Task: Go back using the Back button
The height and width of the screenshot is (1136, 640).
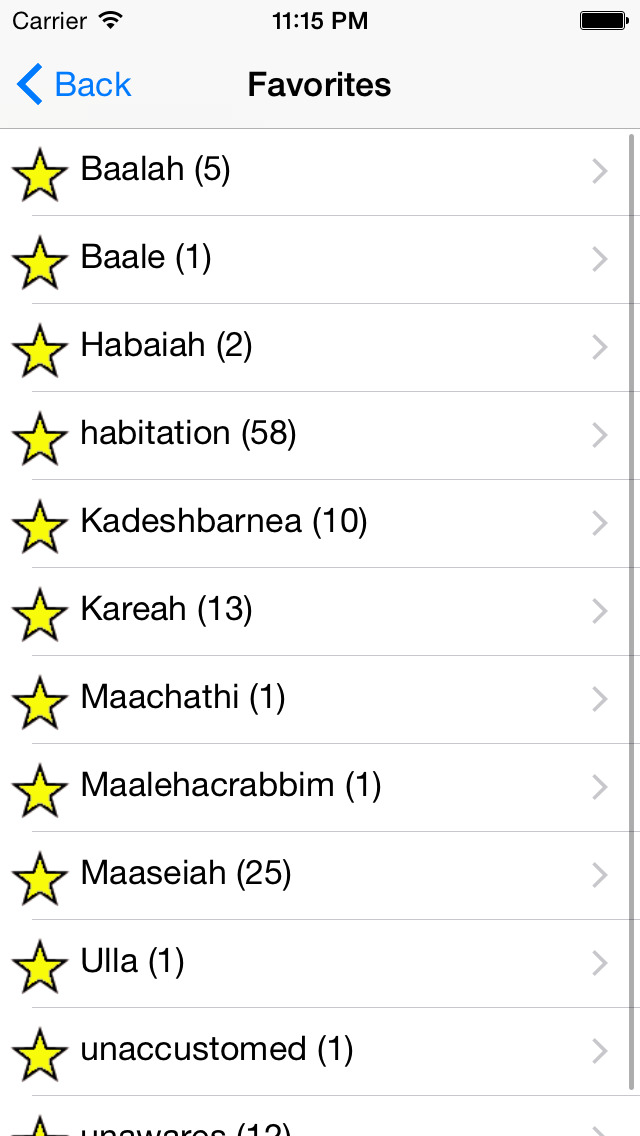Action: (x=73, y=85)
